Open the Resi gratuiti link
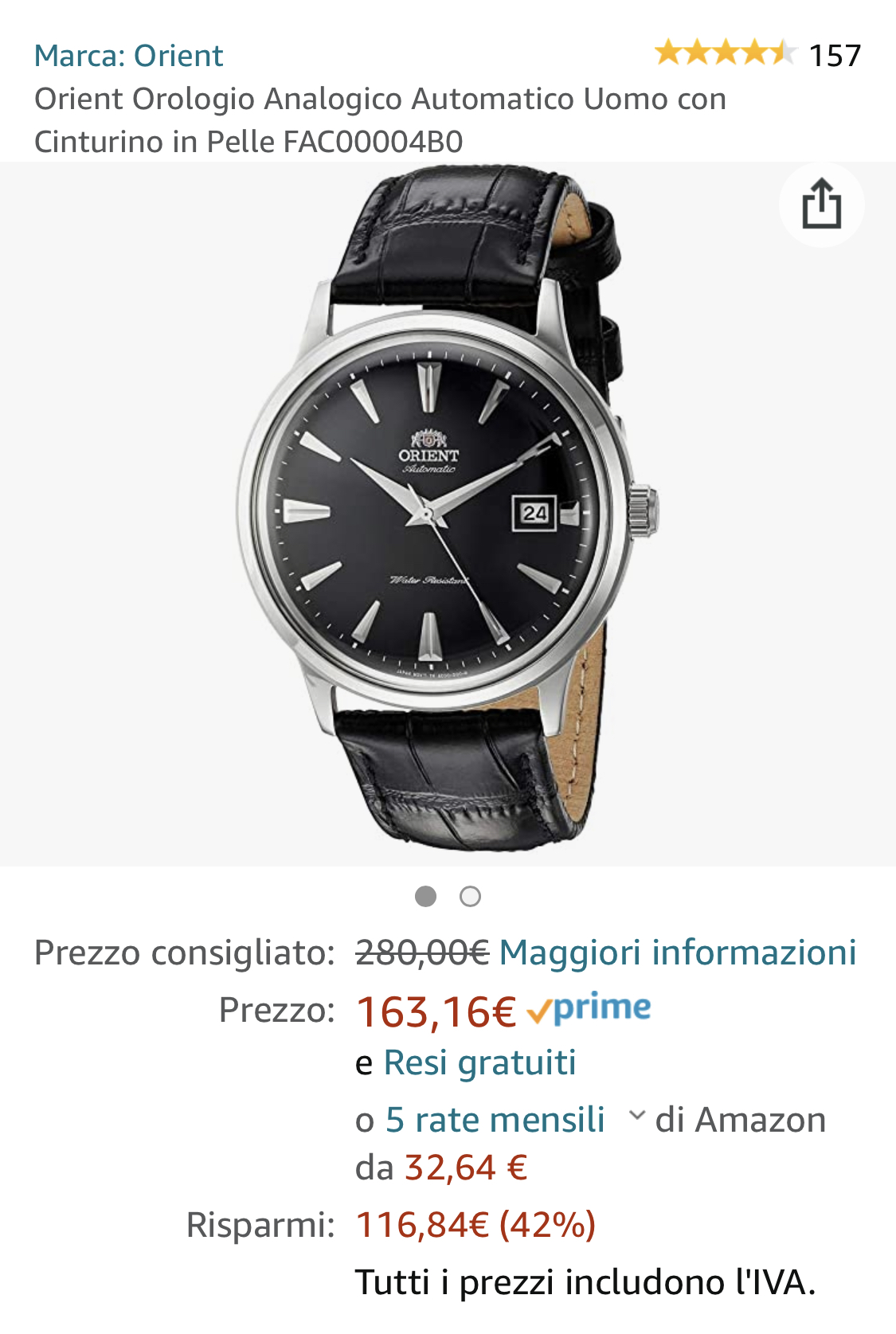896x1334 pixels. tap(479, 1062)
